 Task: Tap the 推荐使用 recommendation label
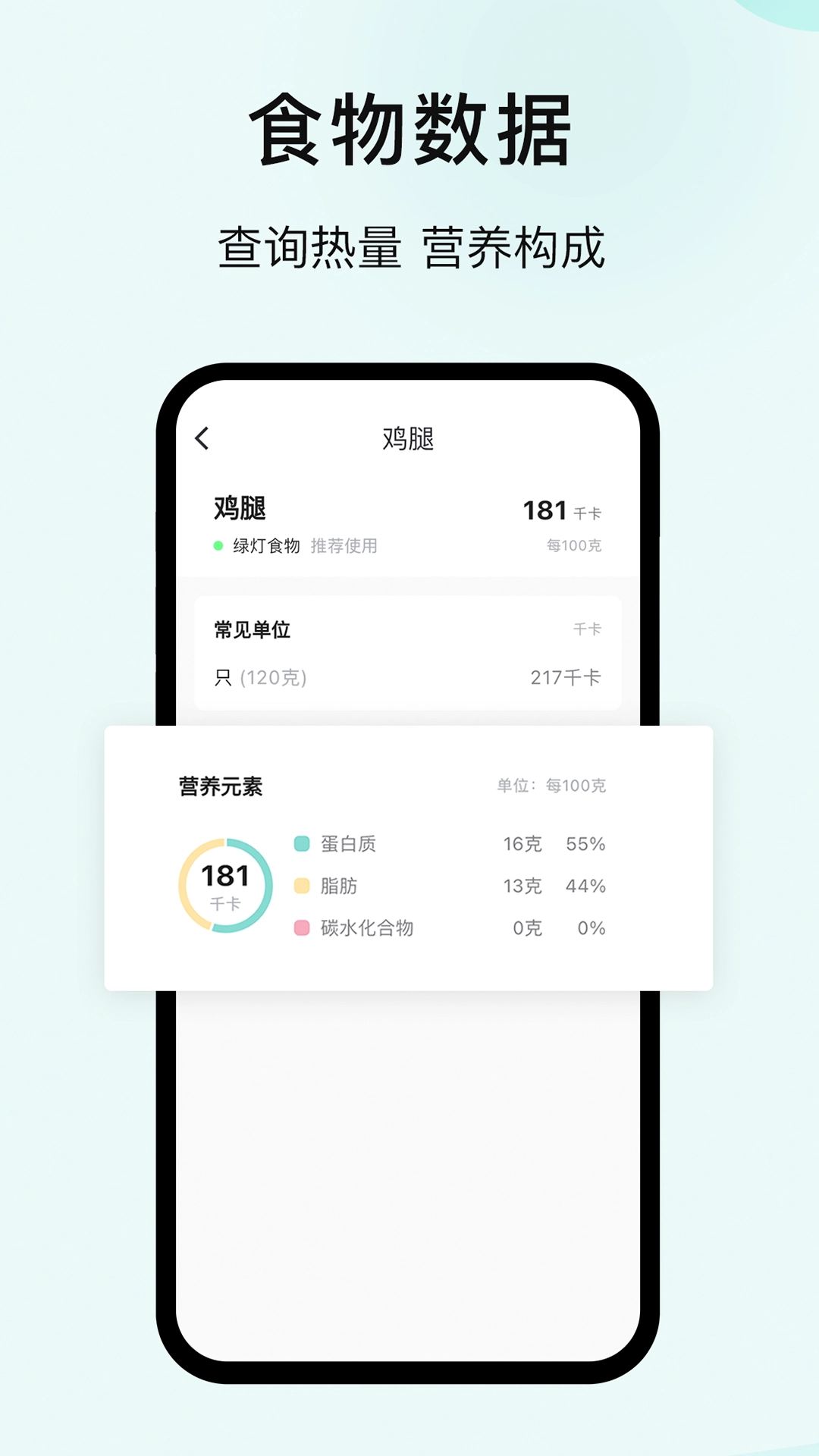point(347,545)
